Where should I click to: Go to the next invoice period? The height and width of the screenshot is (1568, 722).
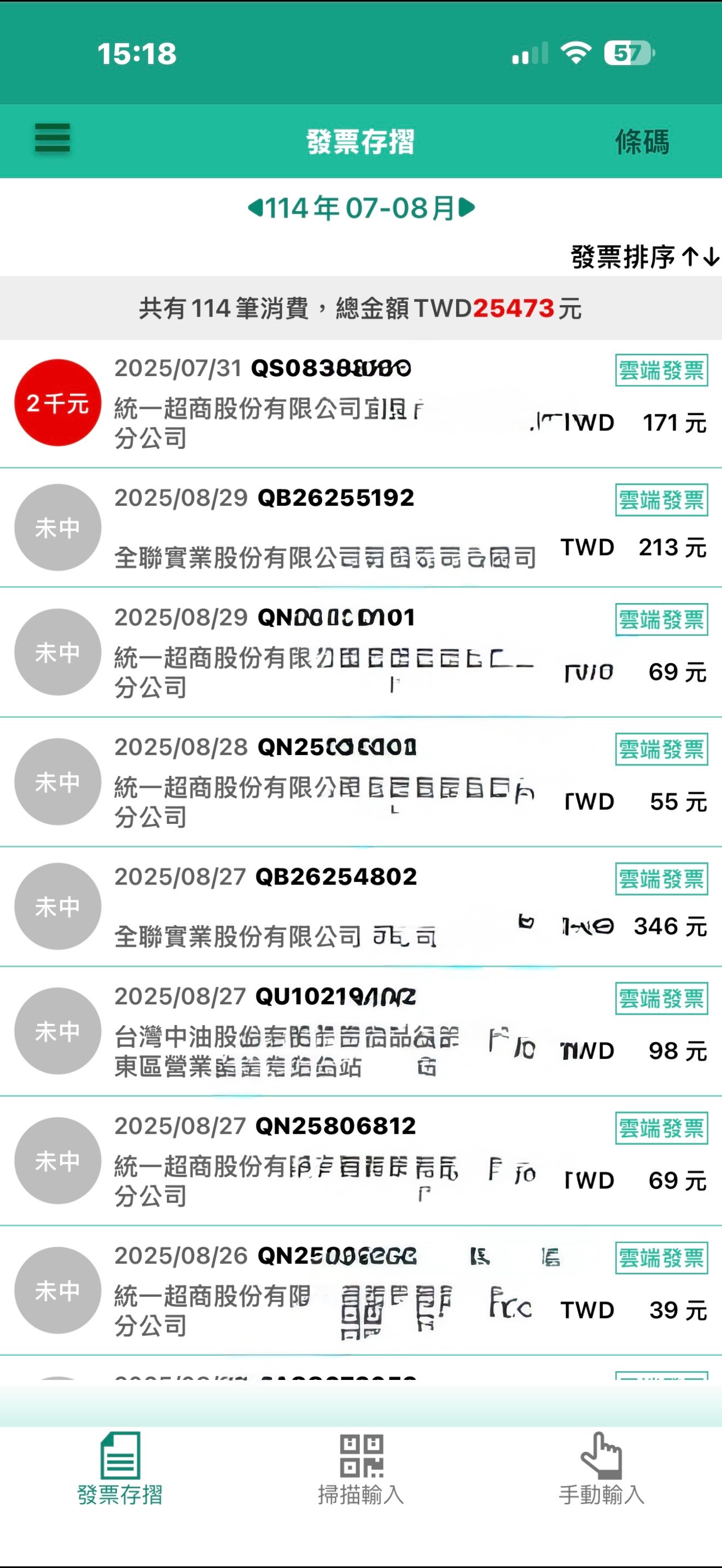click(x=467, y=208)
